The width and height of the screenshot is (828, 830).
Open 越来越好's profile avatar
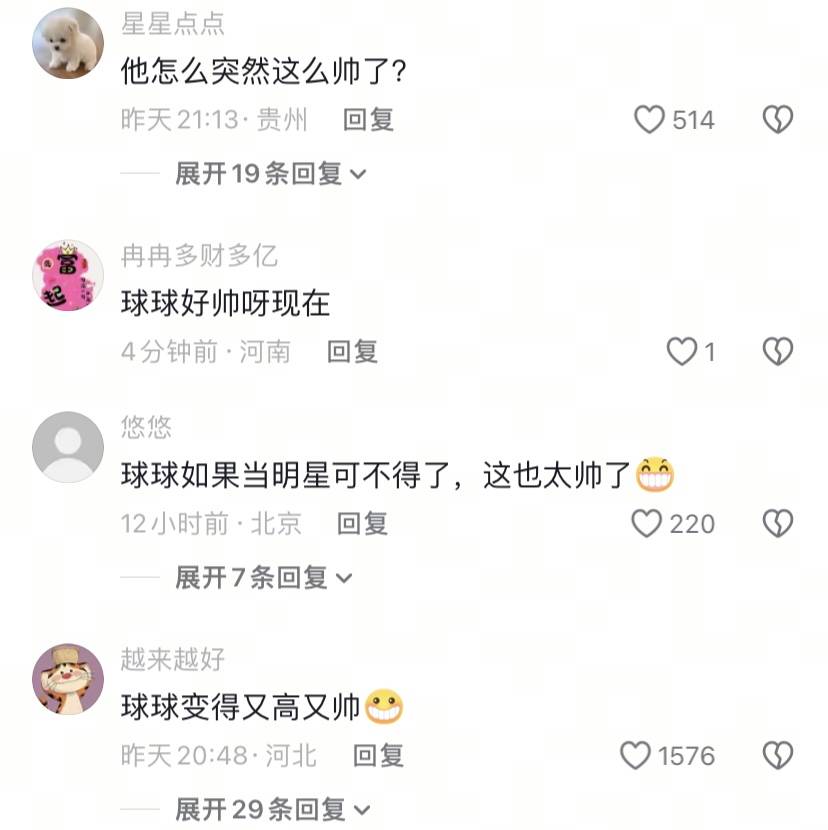pos(68,679)
